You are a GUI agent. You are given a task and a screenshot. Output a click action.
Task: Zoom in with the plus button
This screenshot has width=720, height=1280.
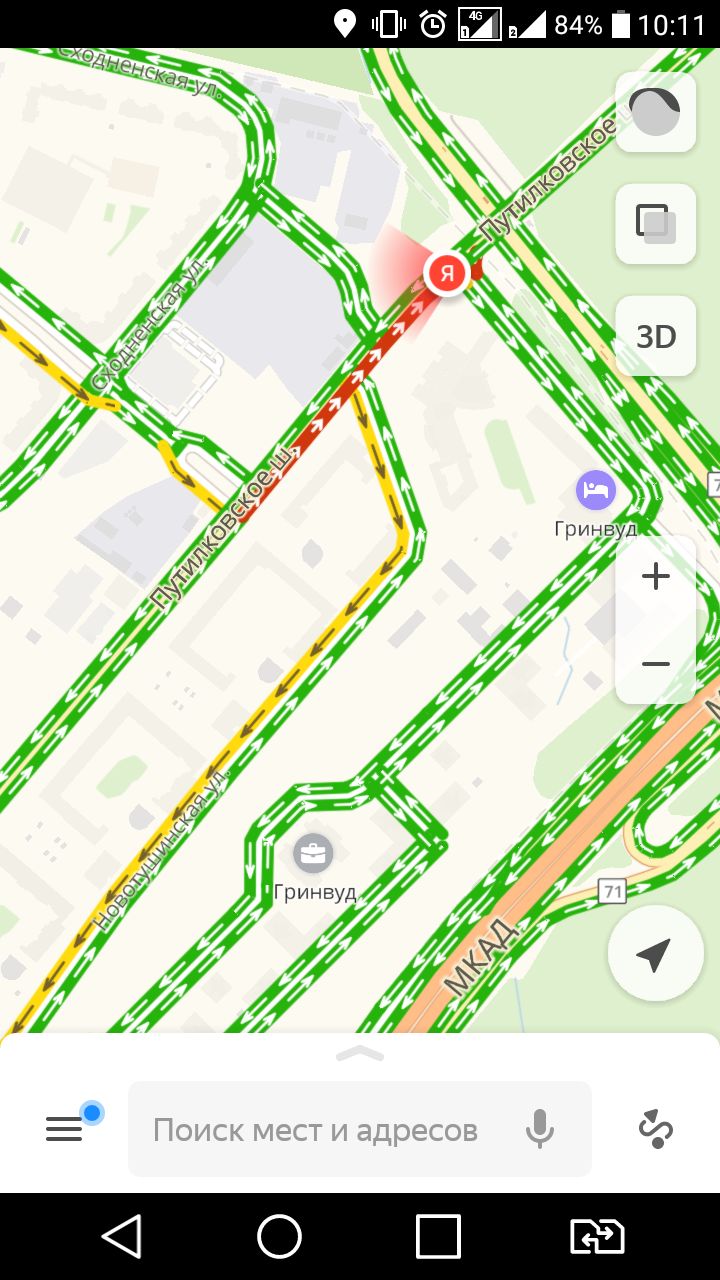point(656,577)
